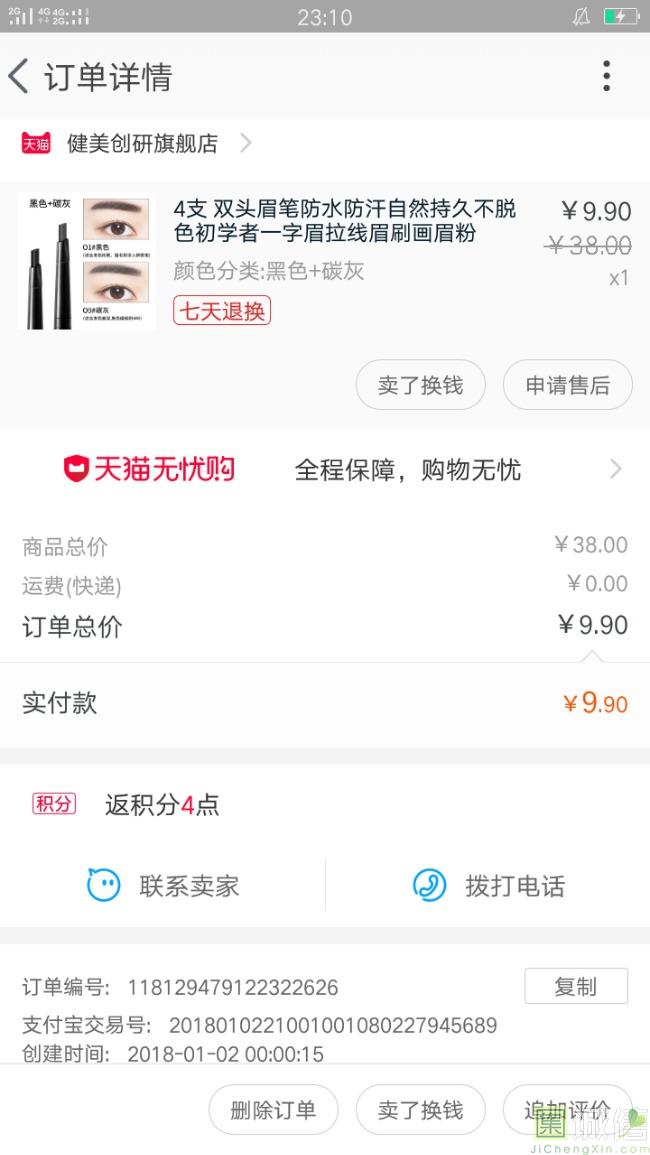
Task: Contact the seller via 联系卖家
Action: point(164,885)
